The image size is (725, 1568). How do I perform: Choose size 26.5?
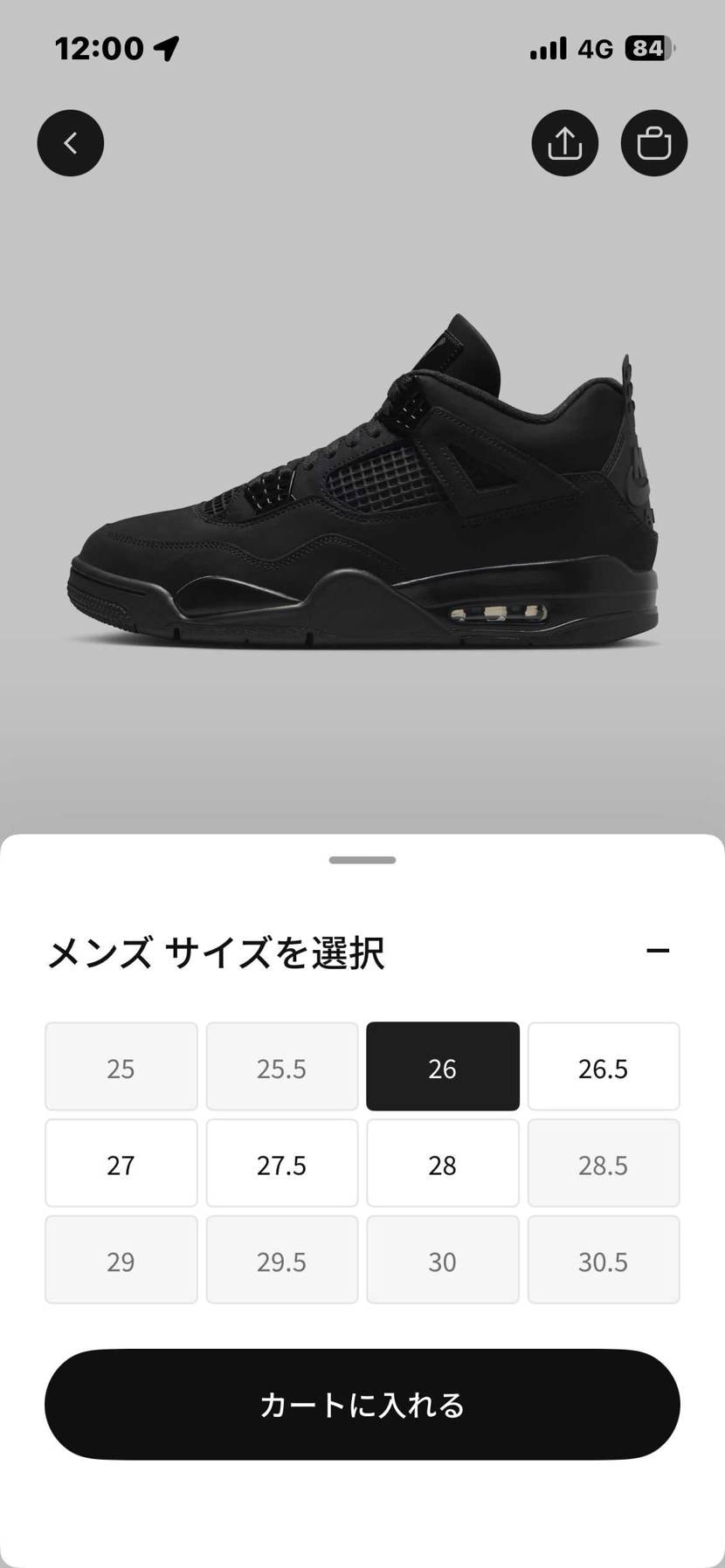pyautogui.click(x=603, y=1067)
